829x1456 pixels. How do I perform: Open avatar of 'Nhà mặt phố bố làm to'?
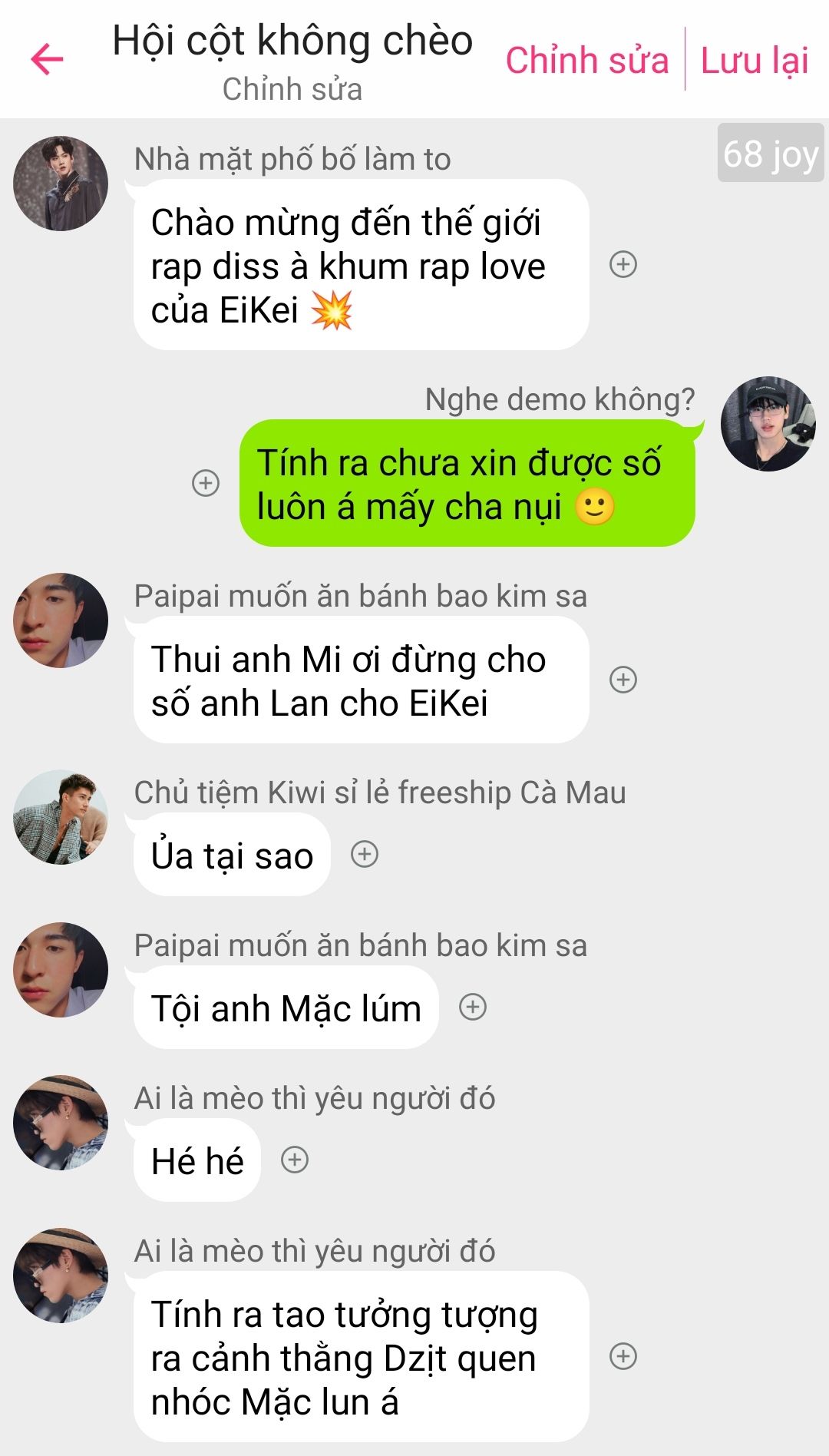[x=61, y=184]
